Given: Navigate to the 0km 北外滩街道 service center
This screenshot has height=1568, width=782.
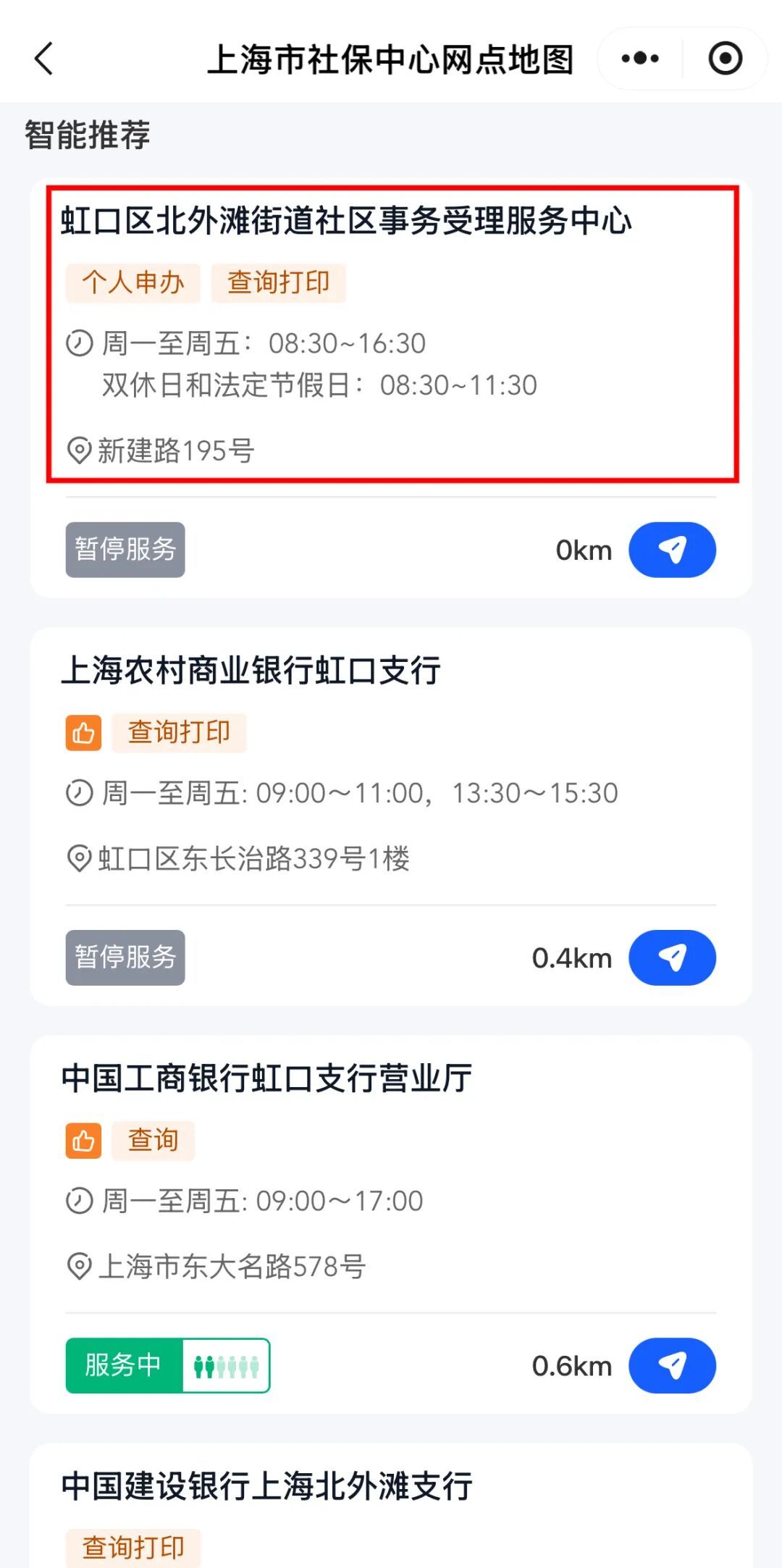Looking at the screenshot, I should pos(672,550).
